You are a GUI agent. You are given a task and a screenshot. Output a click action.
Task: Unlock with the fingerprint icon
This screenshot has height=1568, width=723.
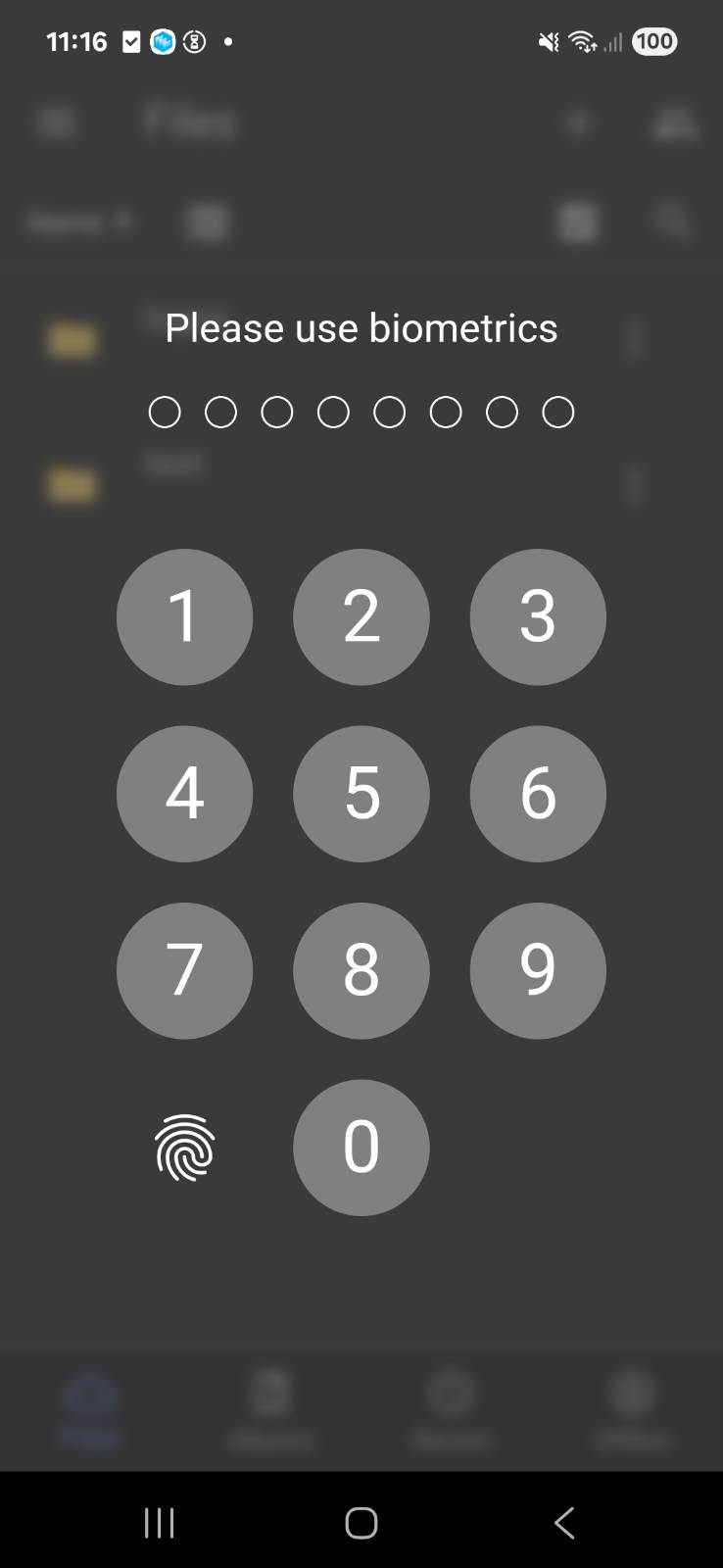[x=184, y=1148]
